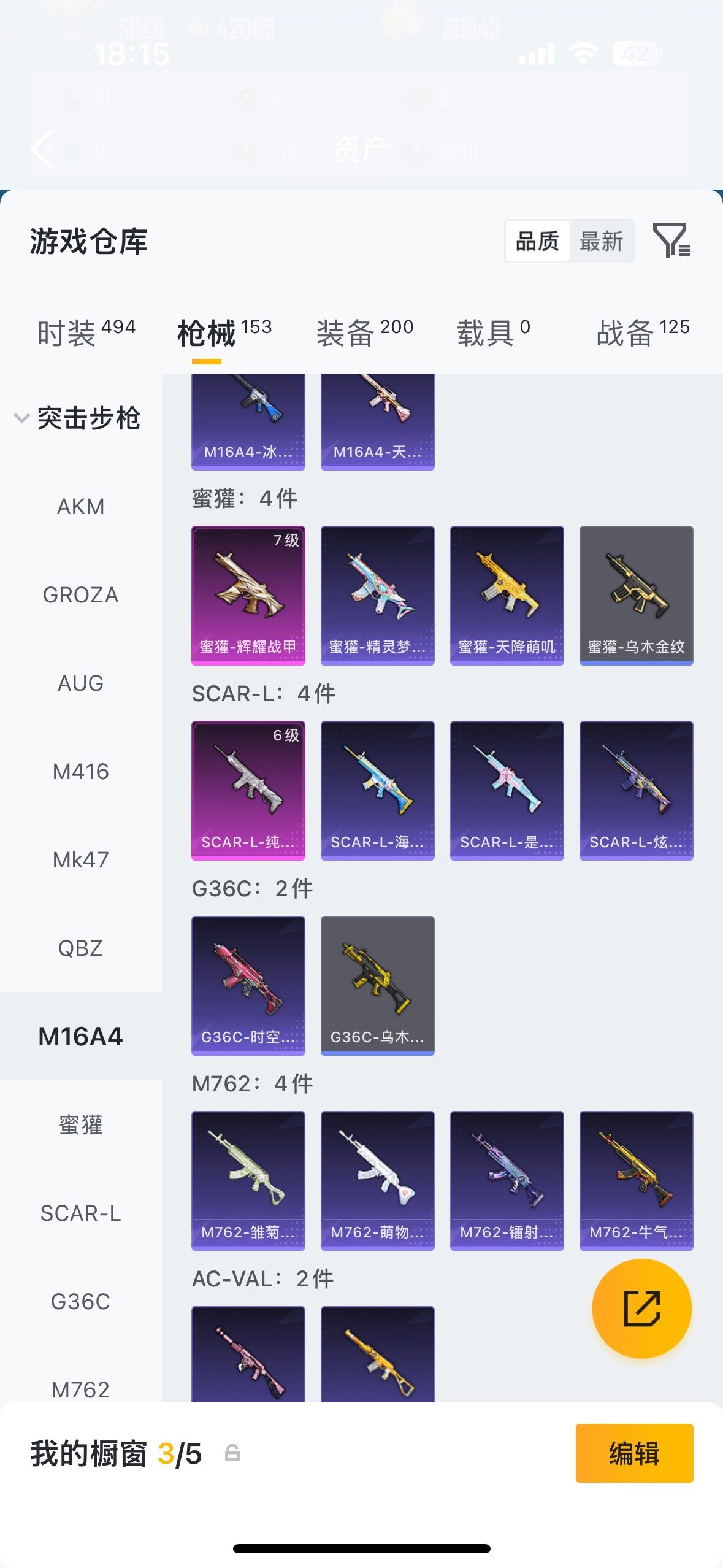Tap the orange share floating button
This screenshot has width=723, height=1568.
[642, 1309]
